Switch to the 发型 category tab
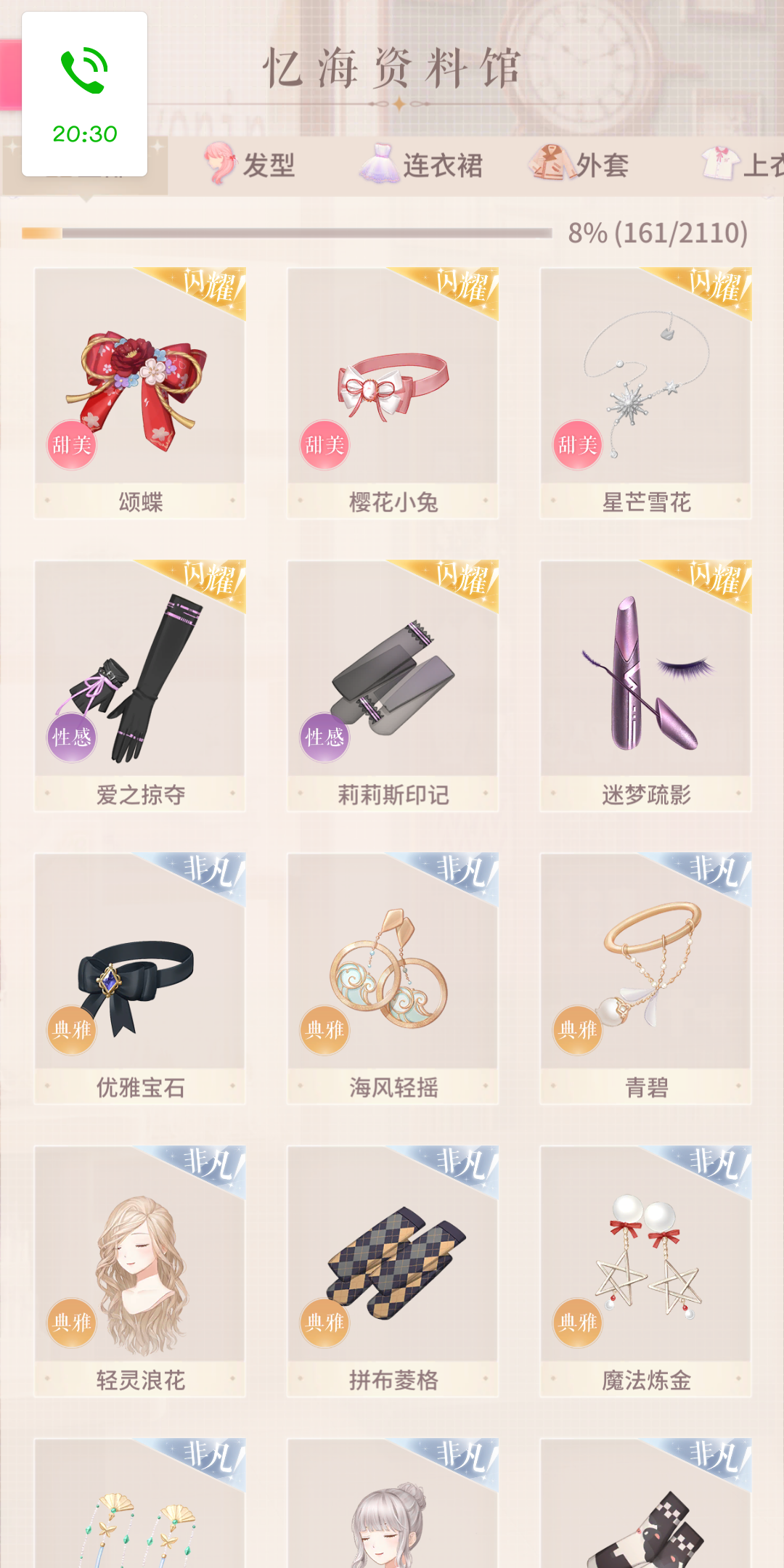Viewport: 784px width, 1568px height. click(250, 165)
